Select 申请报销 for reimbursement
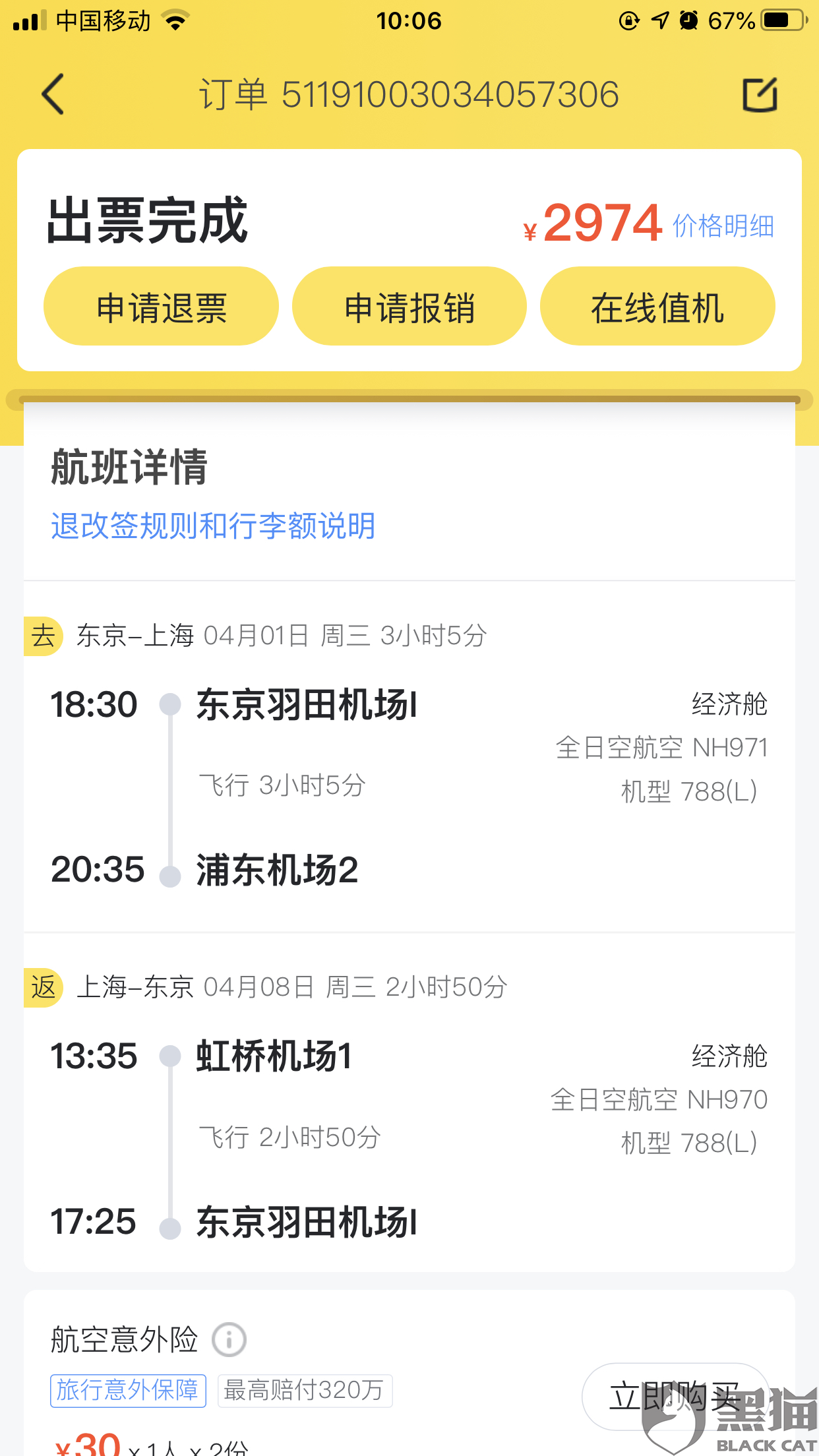This screenshot has width=819, height=1456. click(409, 307)
